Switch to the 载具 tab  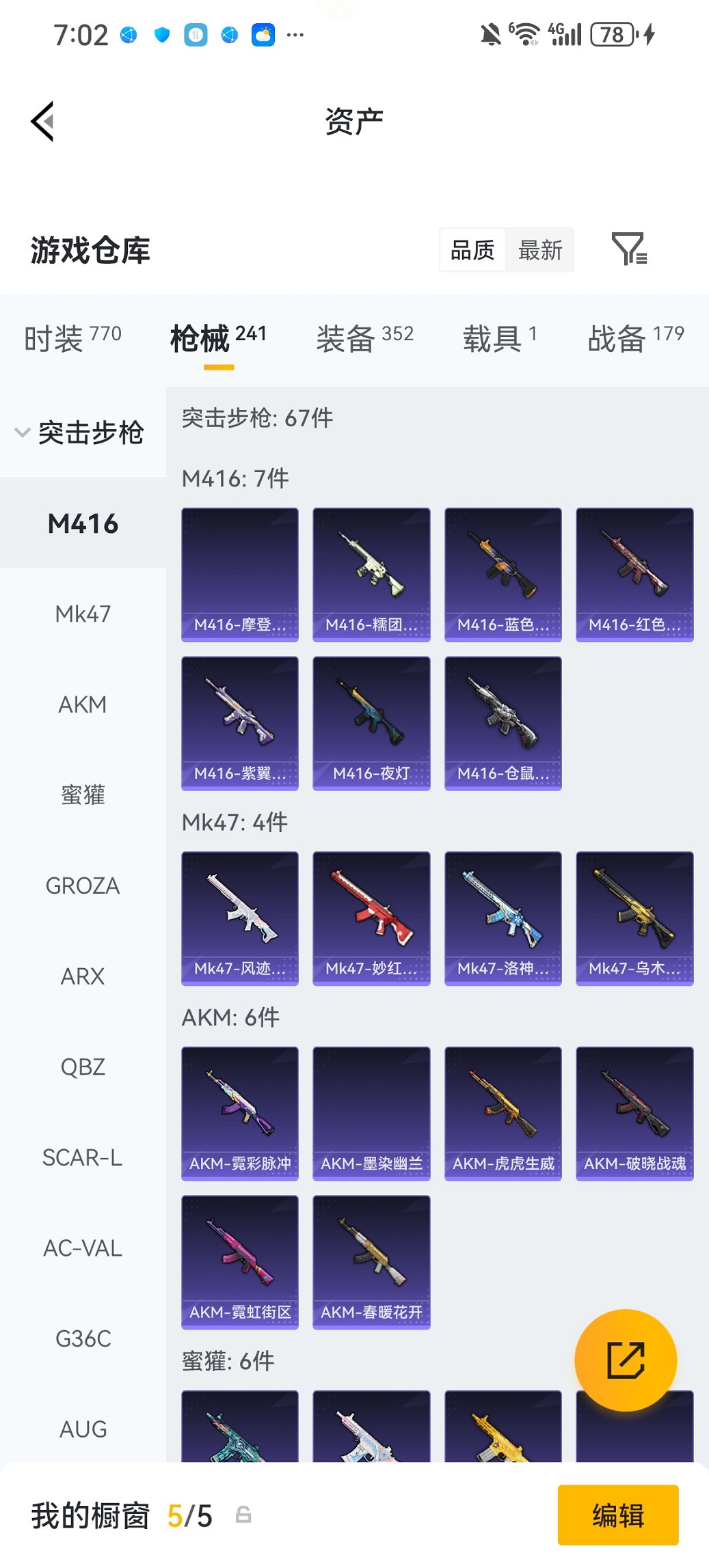499,338
